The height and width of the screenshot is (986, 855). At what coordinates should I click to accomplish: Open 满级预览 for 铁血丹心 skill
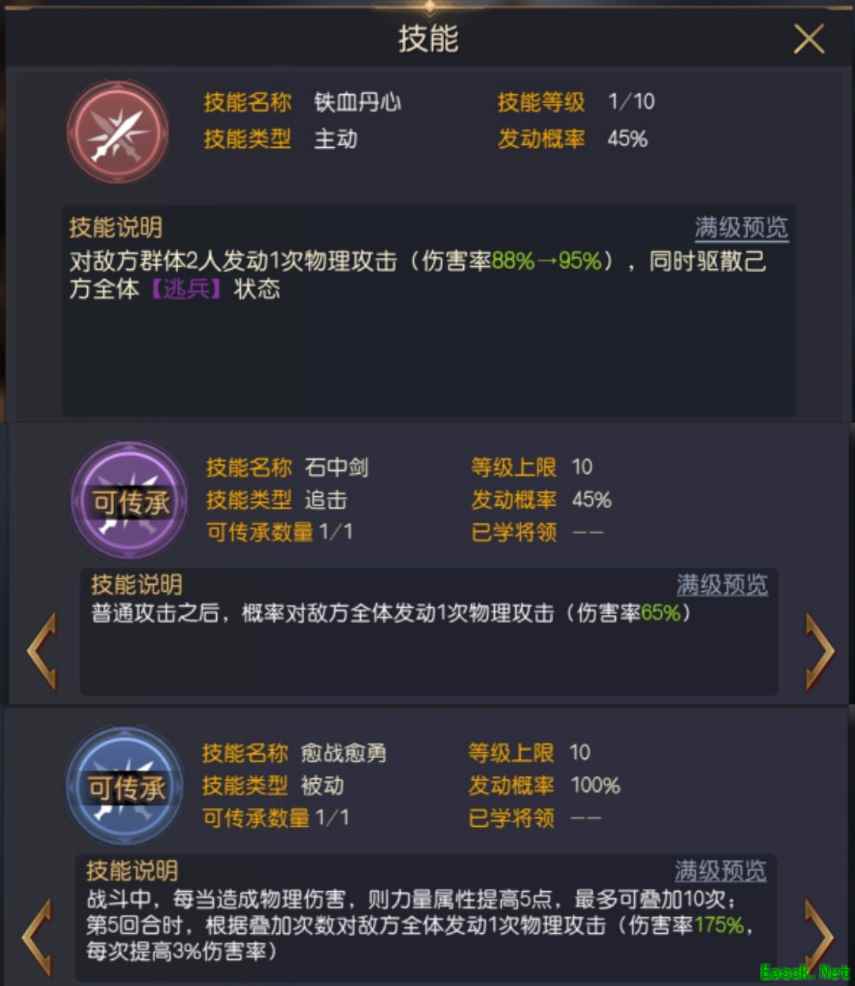coord(741,227)
